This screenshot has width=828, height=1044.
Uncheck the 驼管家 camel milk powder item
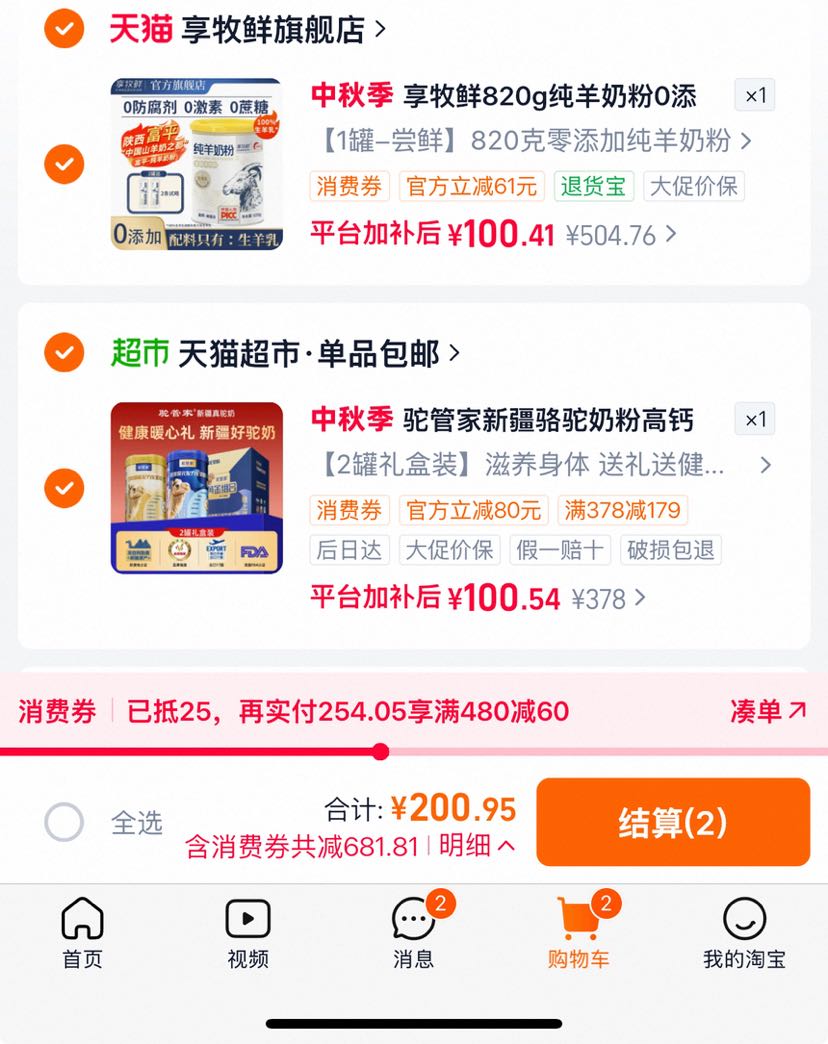(64, 488)
